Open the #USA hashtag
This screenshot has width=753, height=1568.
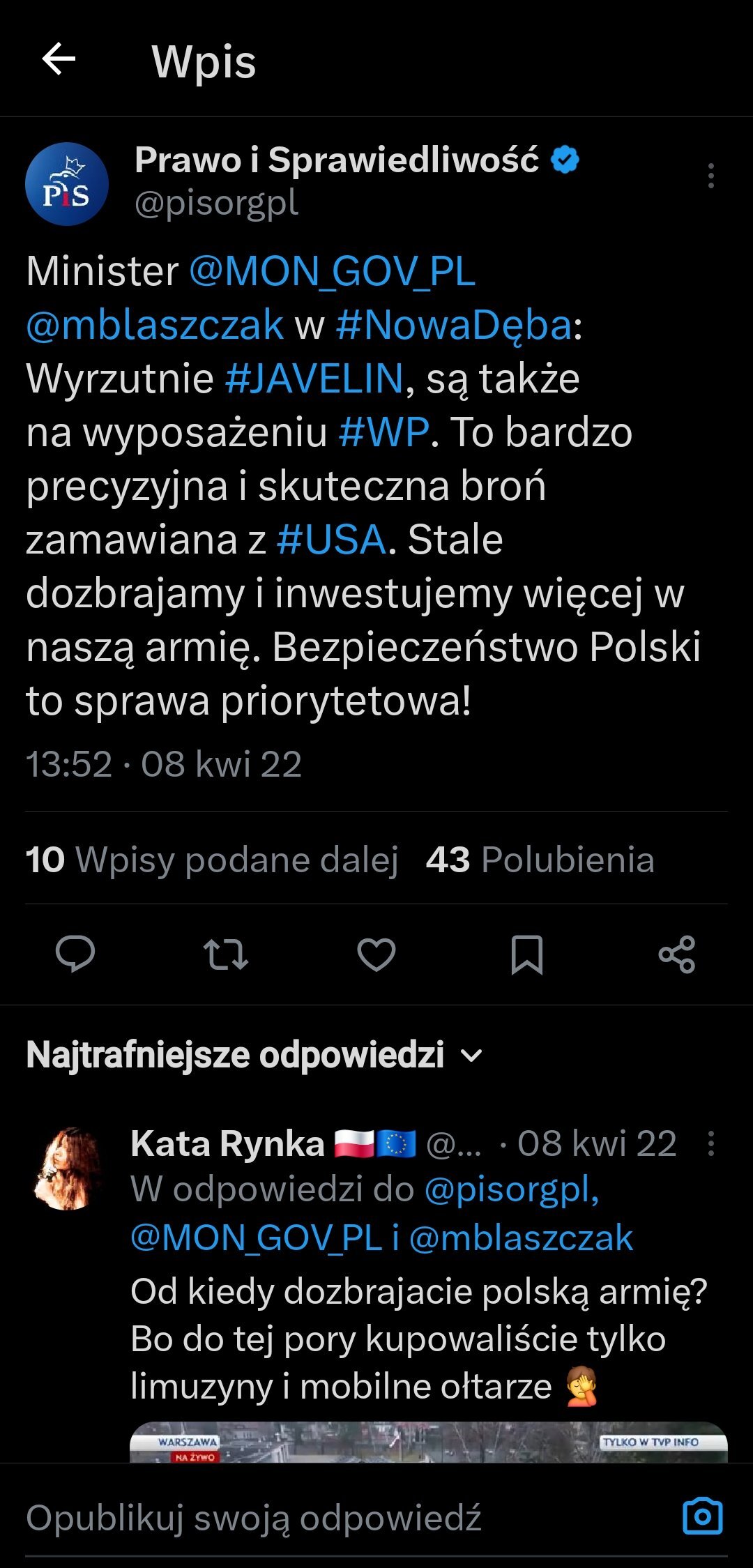tap(331, 540)
